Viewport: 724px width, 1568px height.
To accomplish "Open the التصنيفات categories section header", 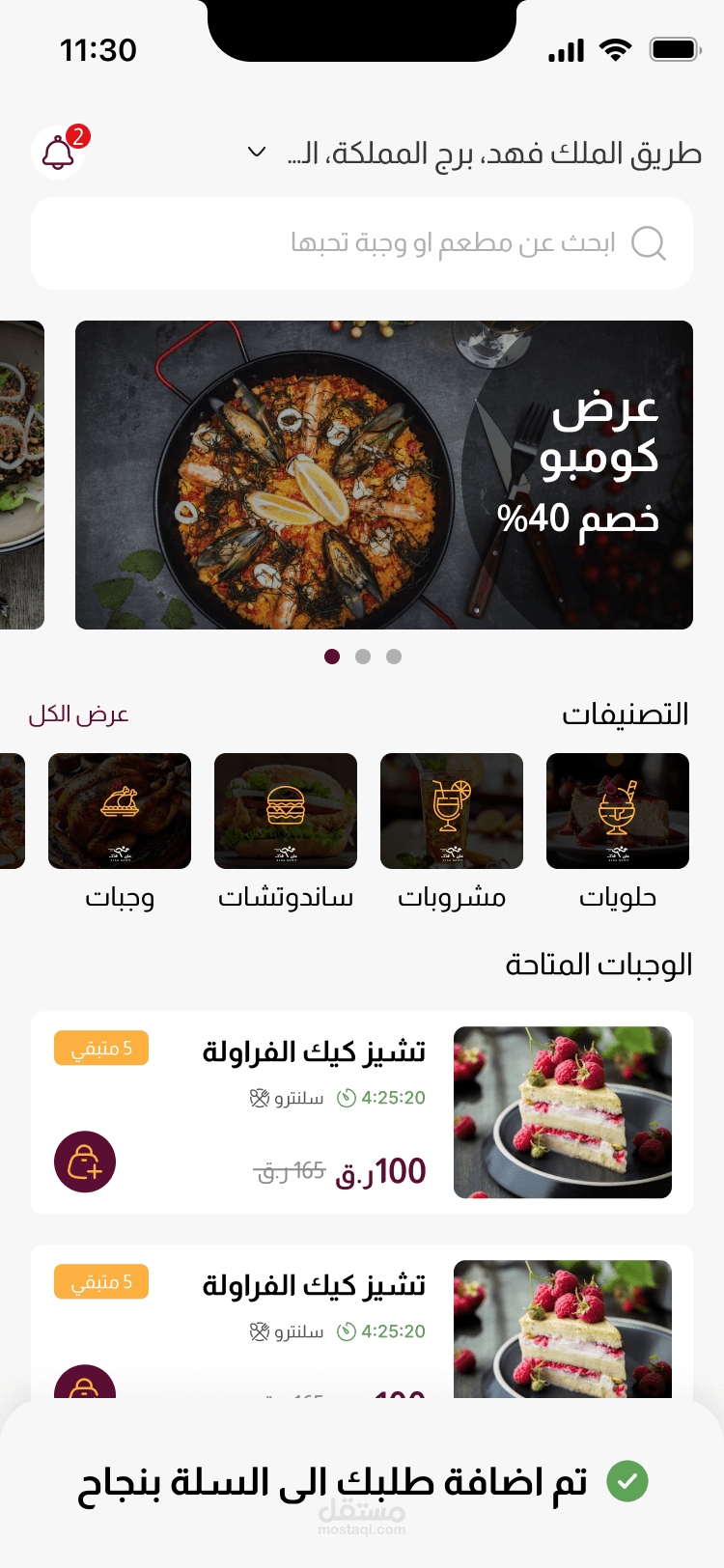I will pyautogui.click(x=626, y=714).
